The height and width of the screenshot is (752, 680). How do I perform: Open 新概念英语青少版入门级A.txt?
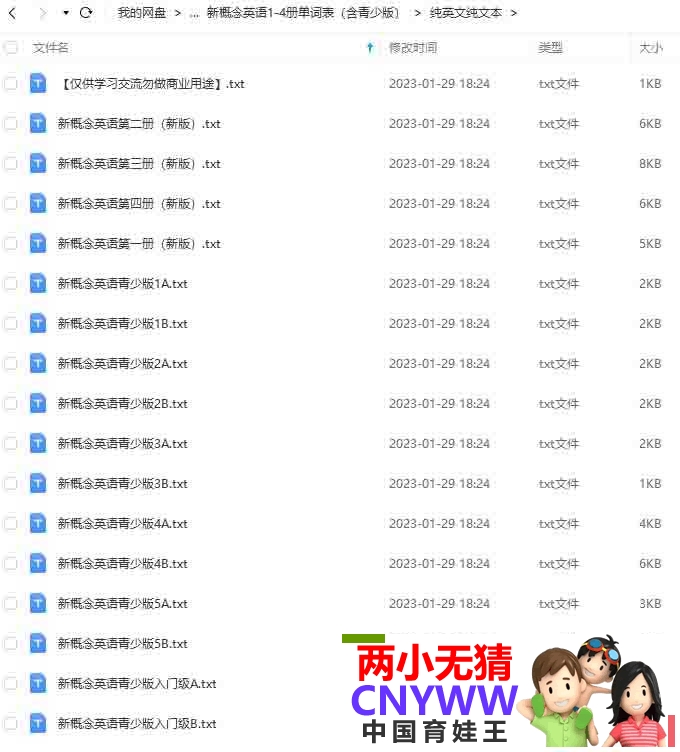(136, 684)
